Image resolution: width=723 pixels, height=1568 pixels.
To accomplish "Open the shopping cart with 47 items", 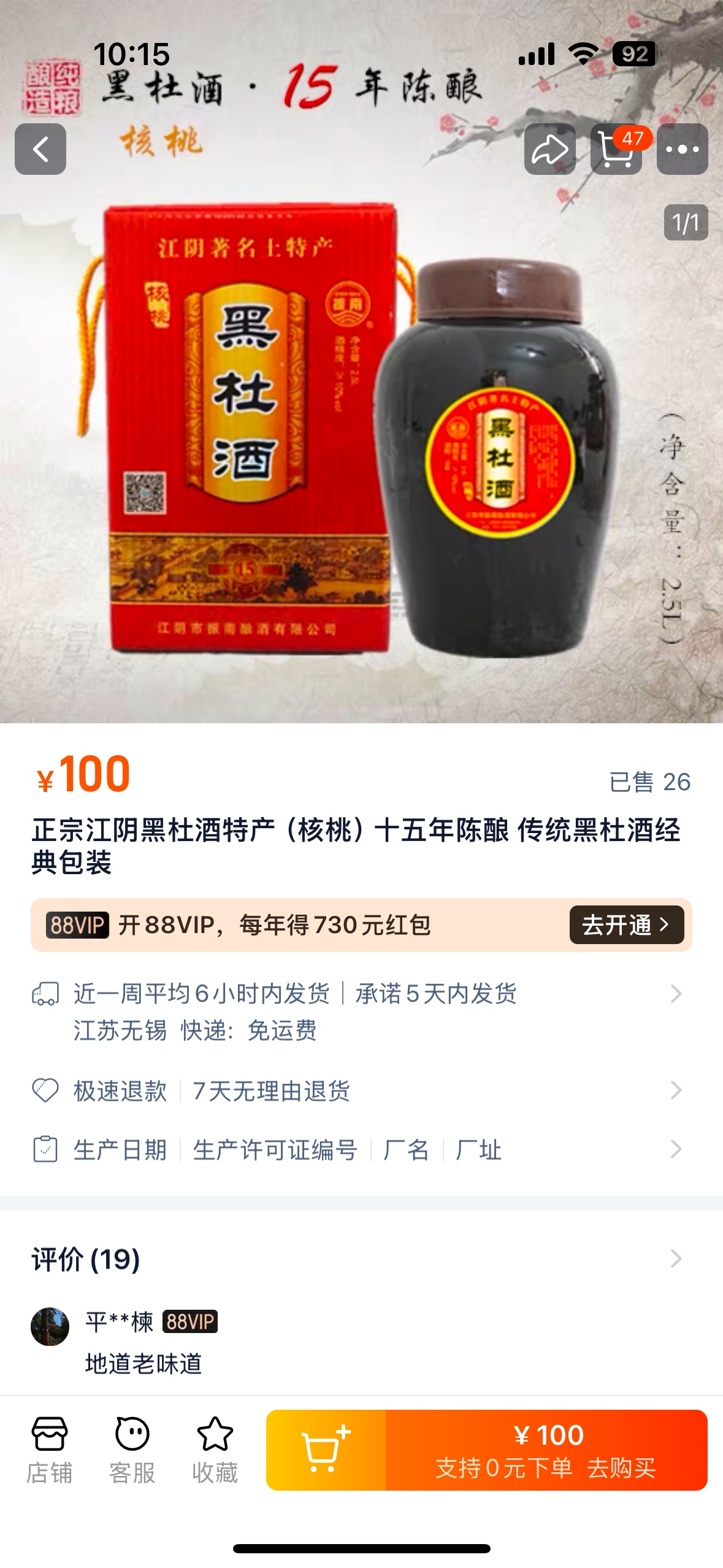I will tap(616, 149).
